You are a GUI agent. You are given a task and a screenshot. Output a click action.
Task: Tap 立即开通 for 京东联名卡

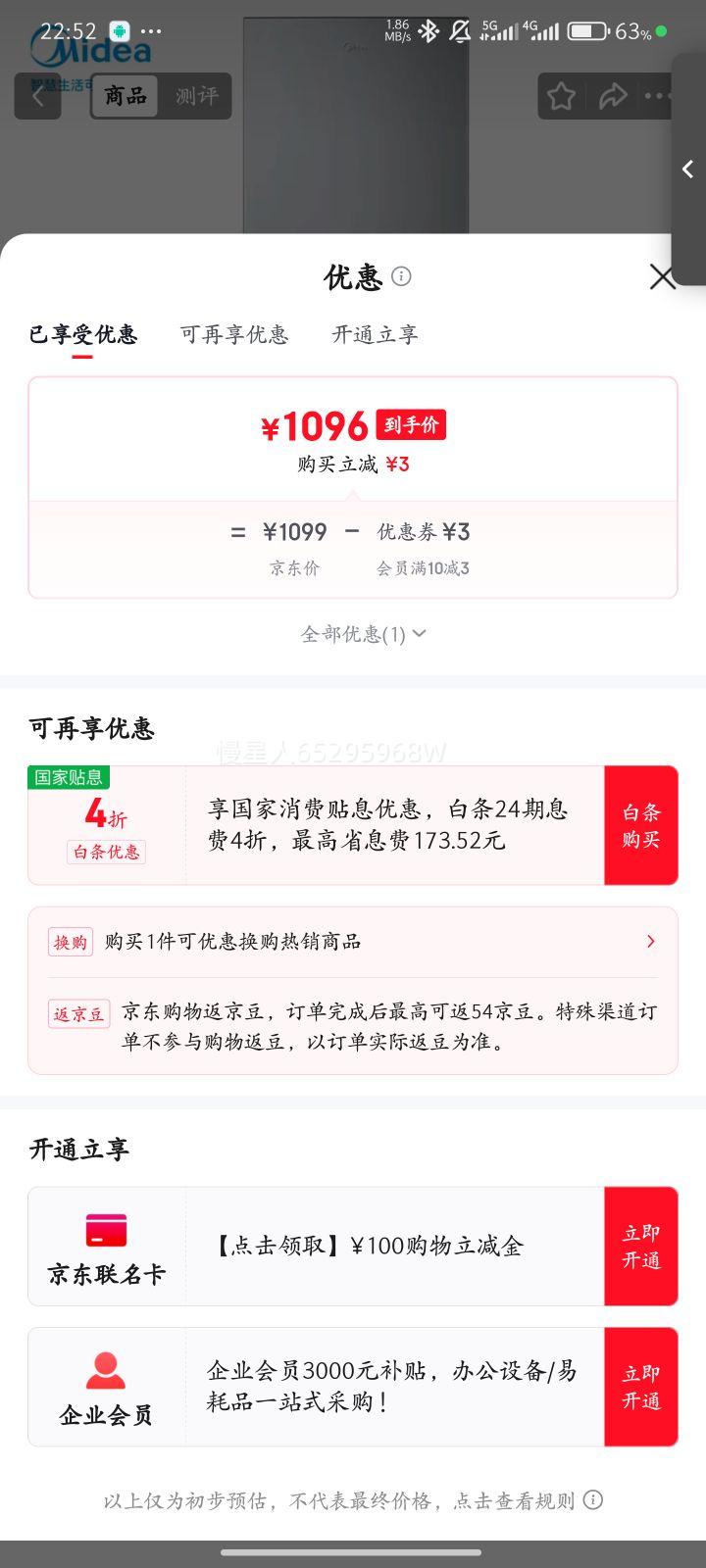640,1246
